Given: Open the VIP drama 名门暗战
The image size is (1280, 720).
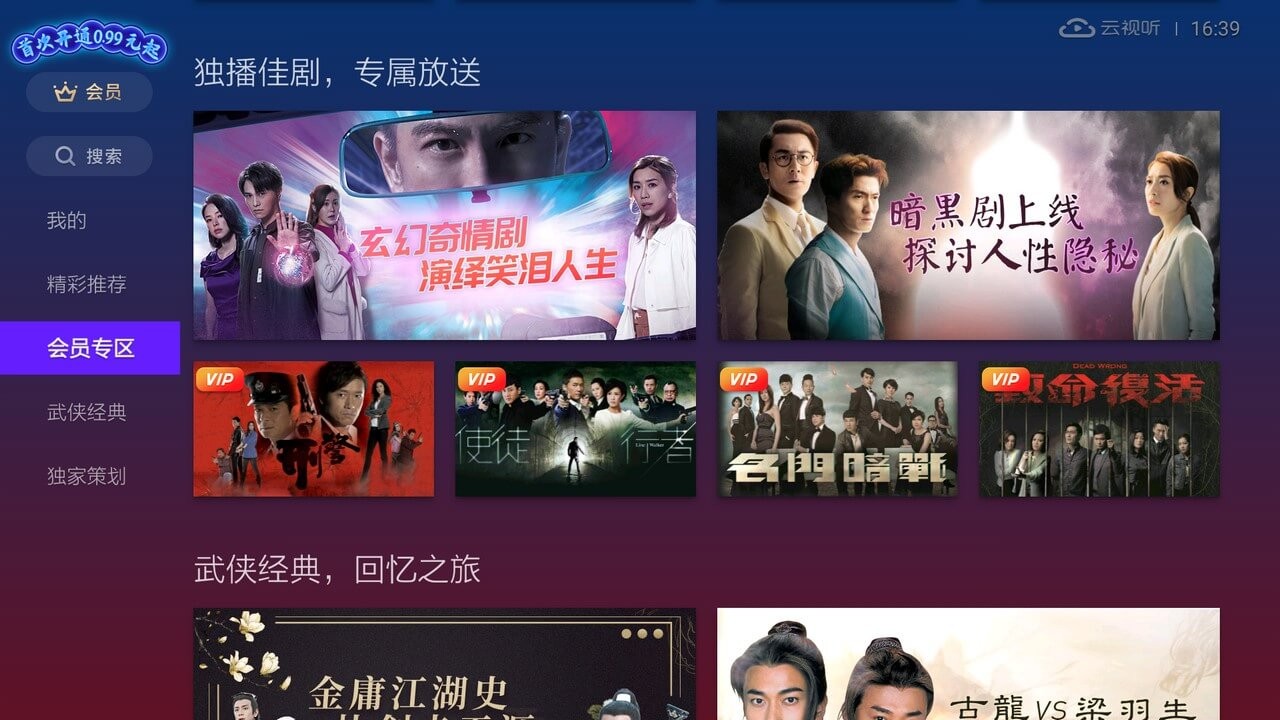Looking at the screenshot, I should coord(838,429).
